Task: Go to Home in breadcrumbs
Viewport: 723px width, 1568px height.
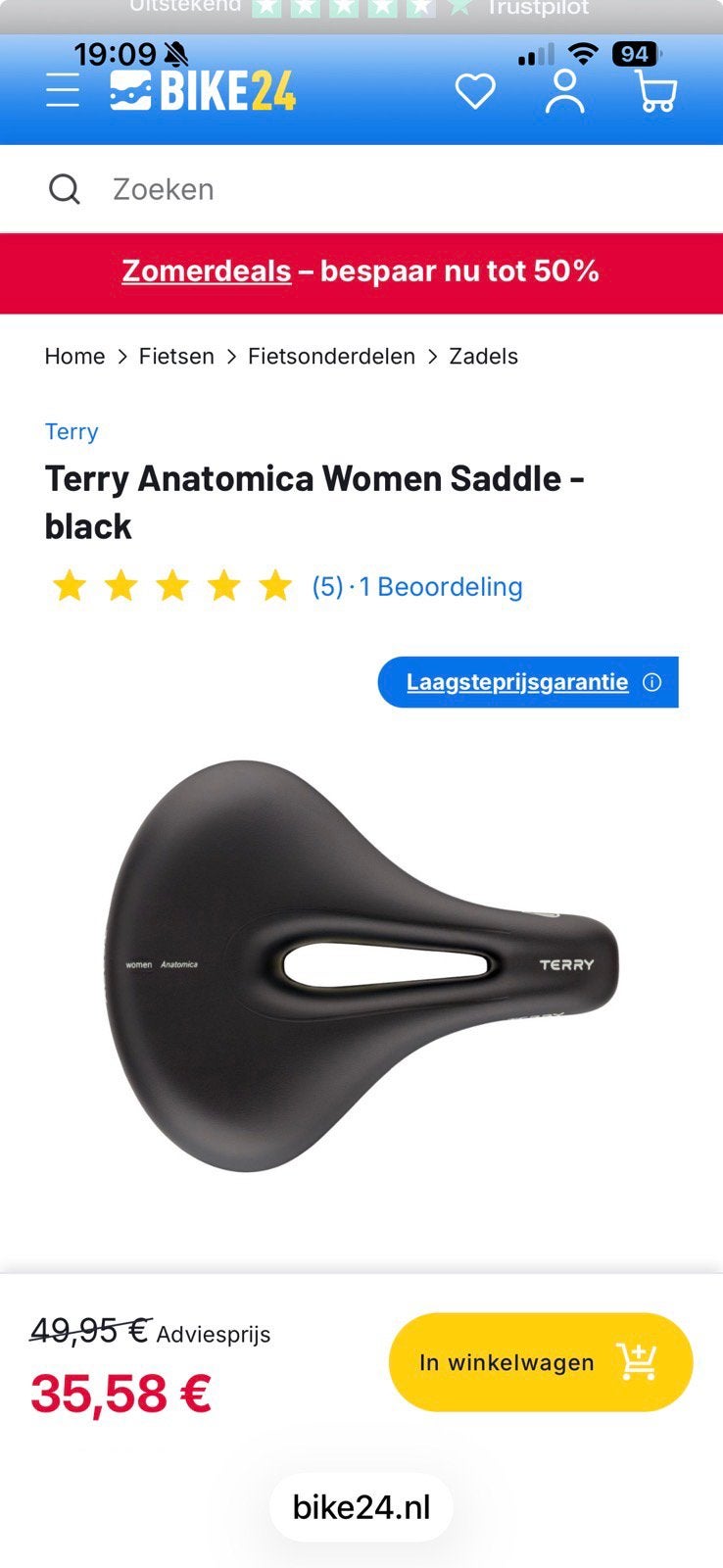Action: [74, 356]
